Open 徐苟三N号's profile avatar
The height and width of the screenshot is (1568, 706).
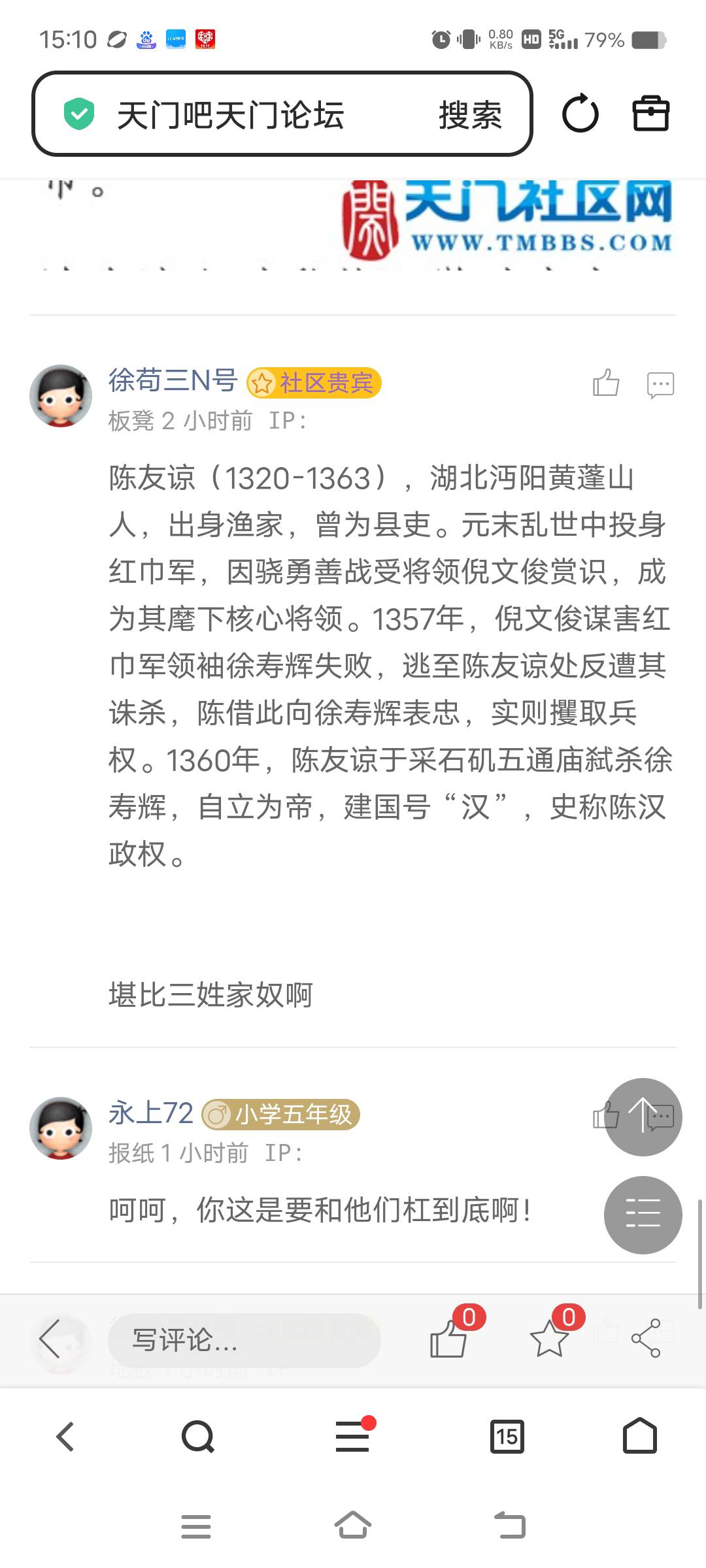(61, 396)
